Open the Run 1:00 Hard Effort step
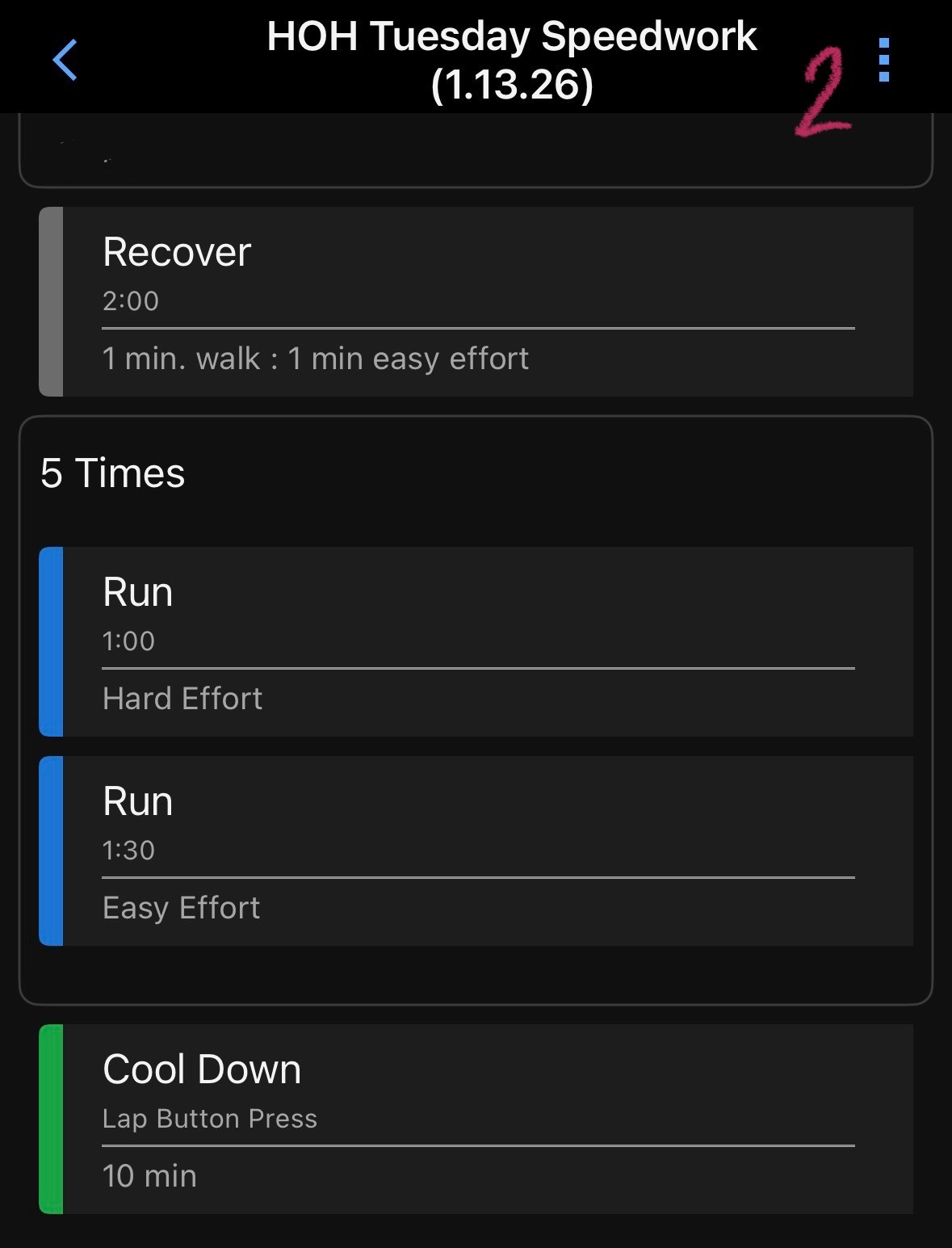This screenshot has height=1248, width=952. coord(476,641)
